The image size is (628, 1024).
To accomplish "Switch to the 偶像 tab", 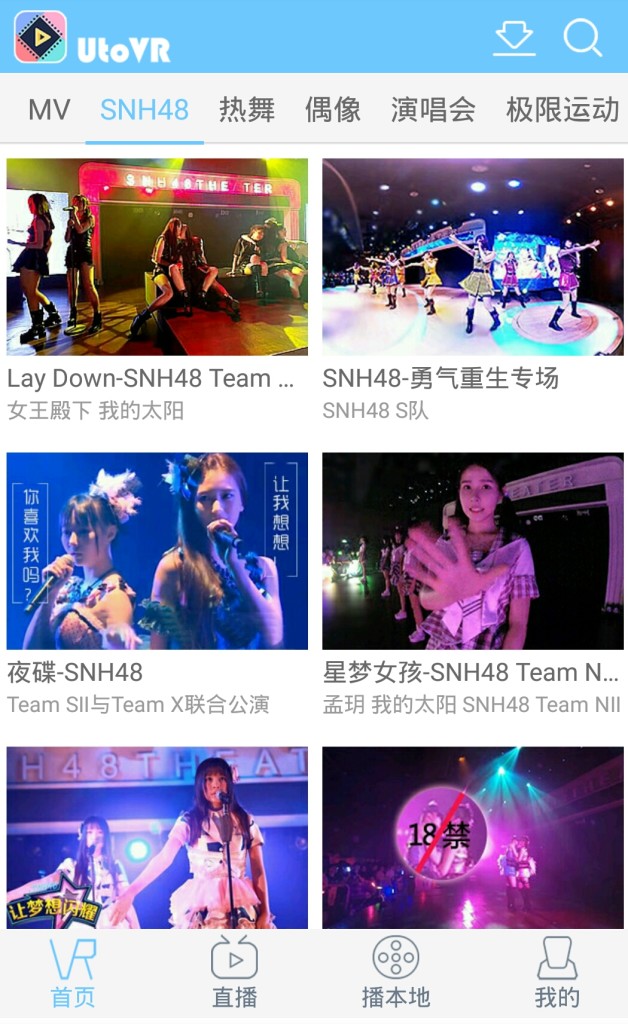I will pos(333,110).
